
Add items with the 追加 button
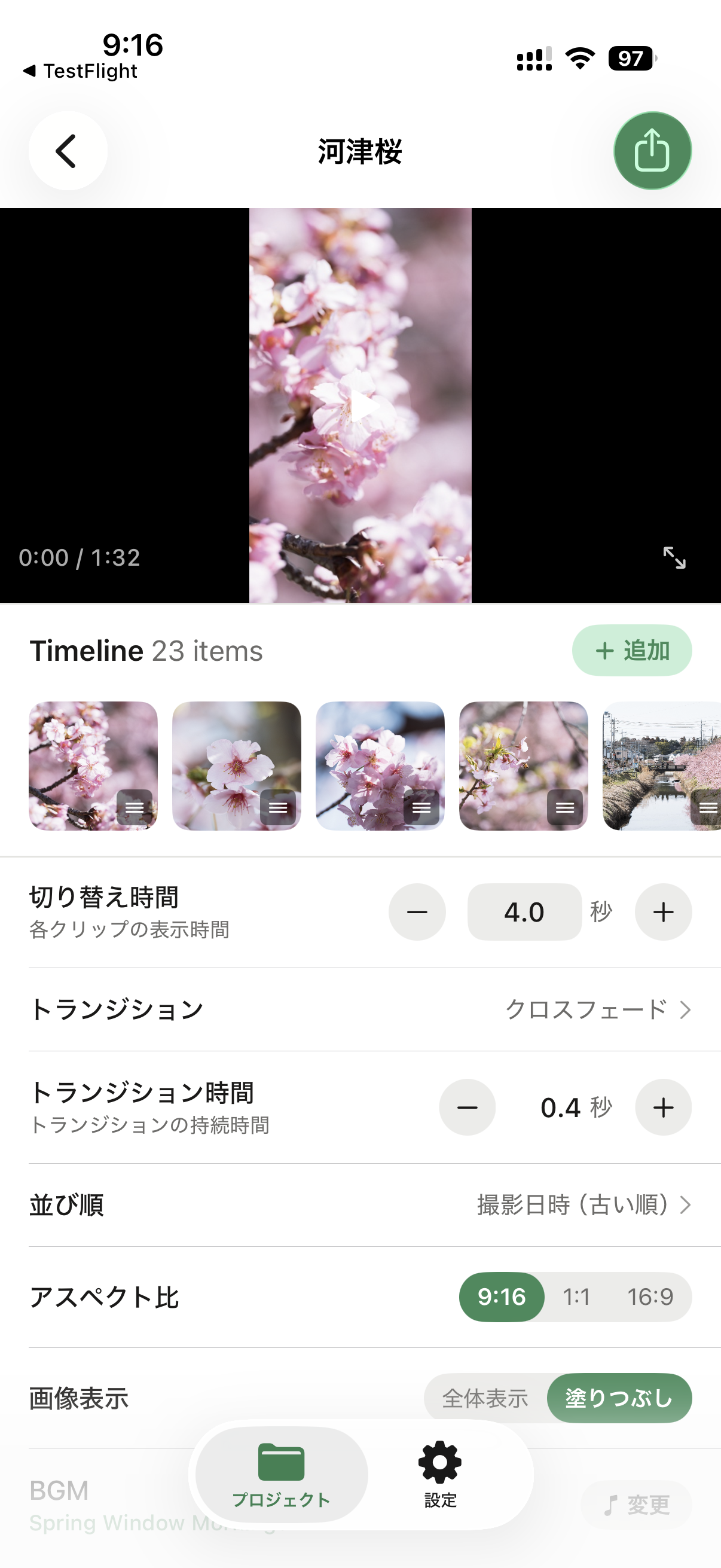631,650
